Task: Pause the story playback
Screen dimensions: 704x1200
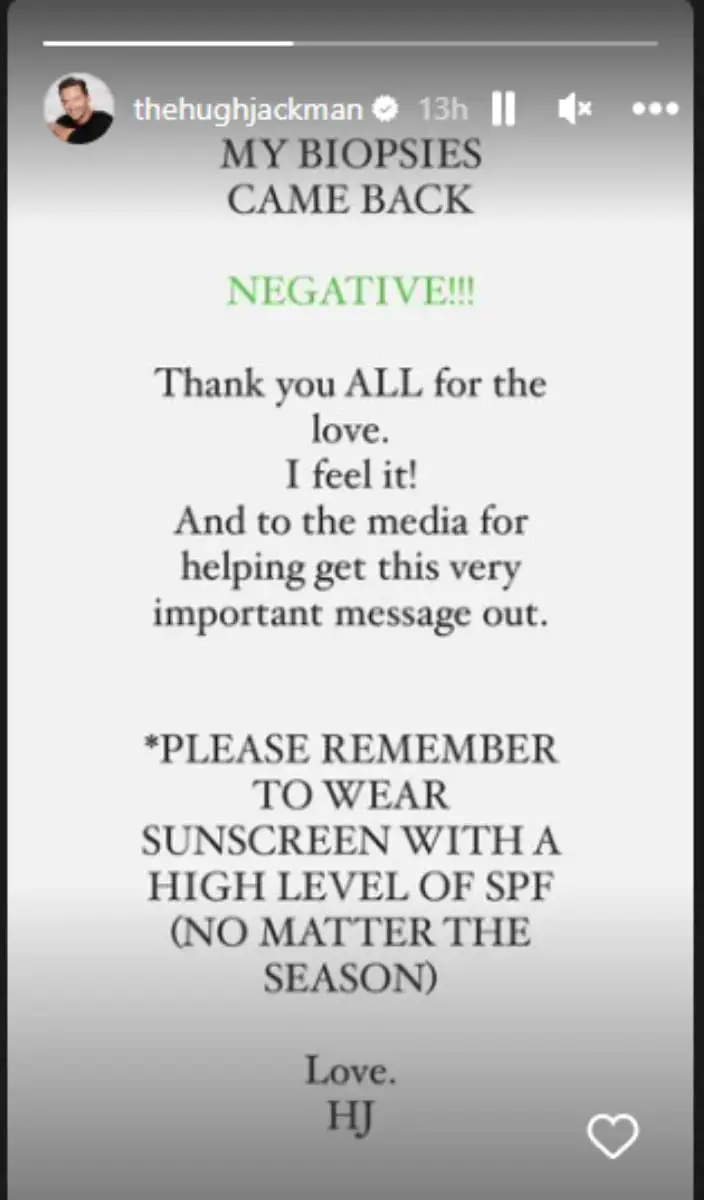Action: click(x=504, y=109)
